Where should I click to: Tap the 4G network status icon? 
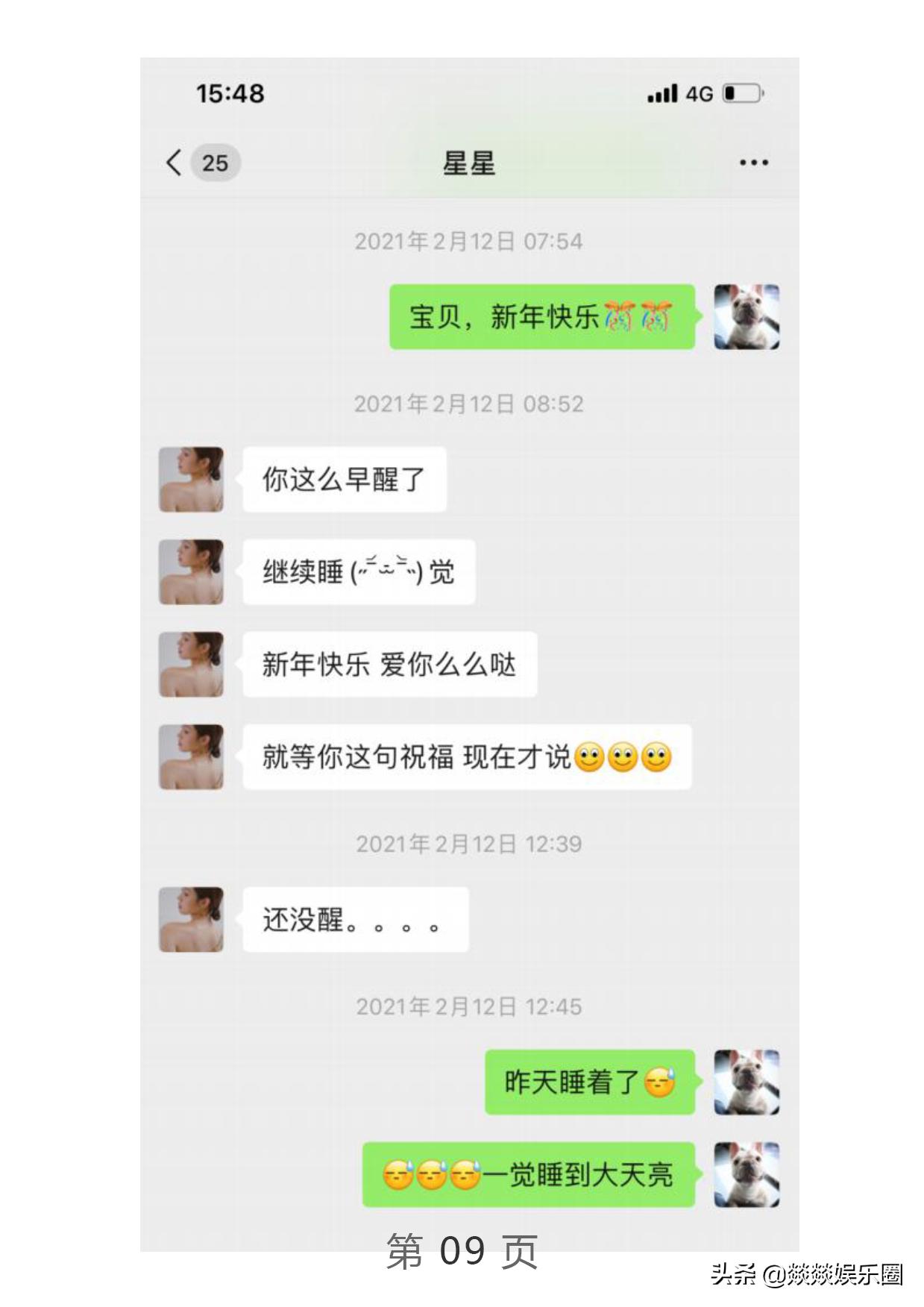point(701,93)
